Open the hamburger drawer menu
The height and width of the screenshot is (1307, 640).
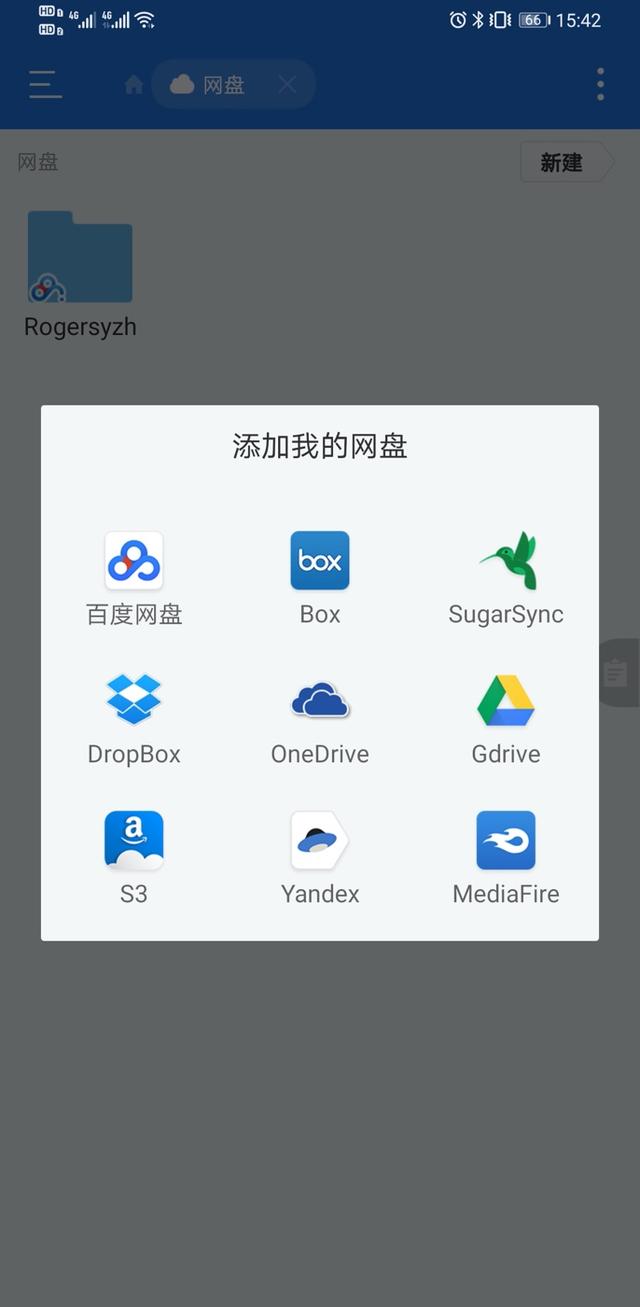click(45, 84)
